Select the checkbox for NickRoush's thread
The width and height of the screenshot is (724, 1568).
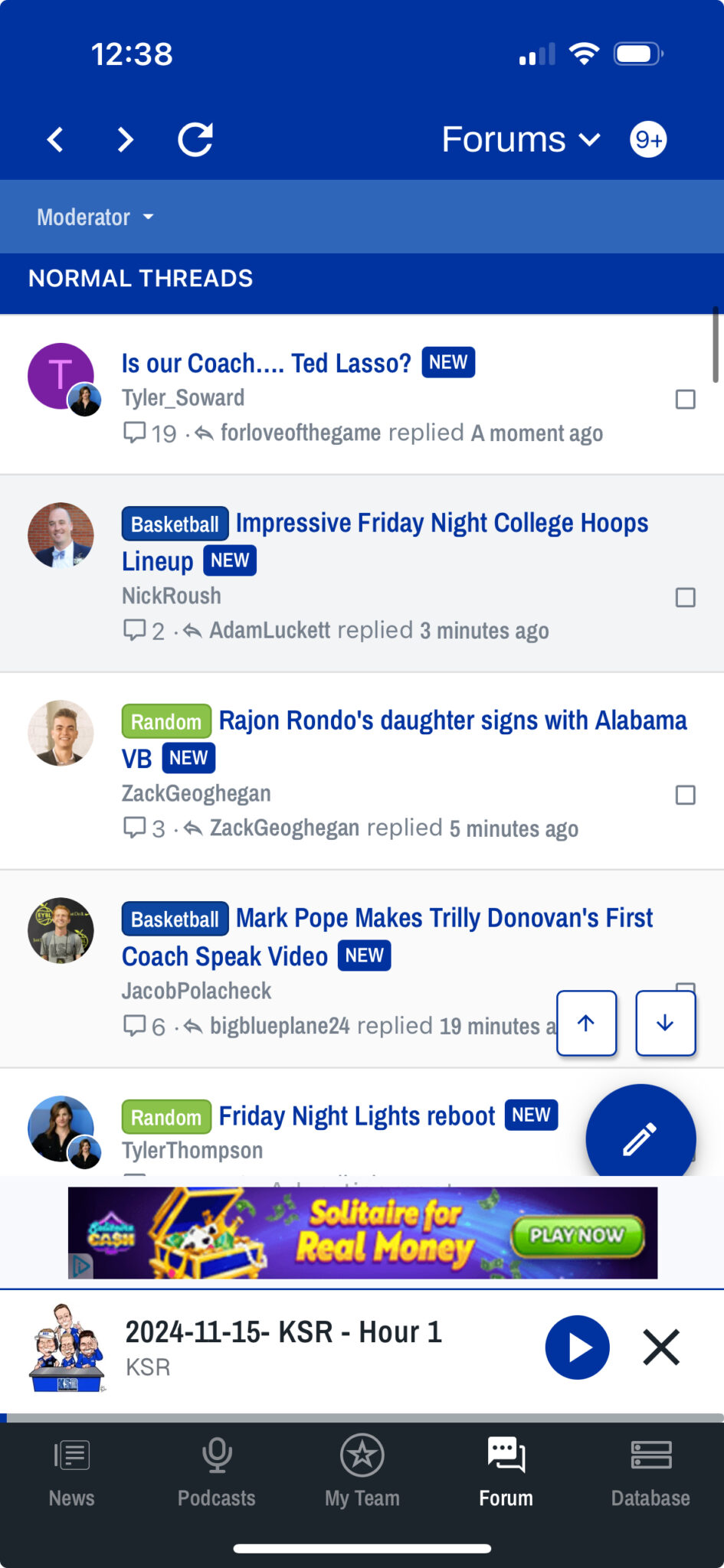click(x=686, y=598)
